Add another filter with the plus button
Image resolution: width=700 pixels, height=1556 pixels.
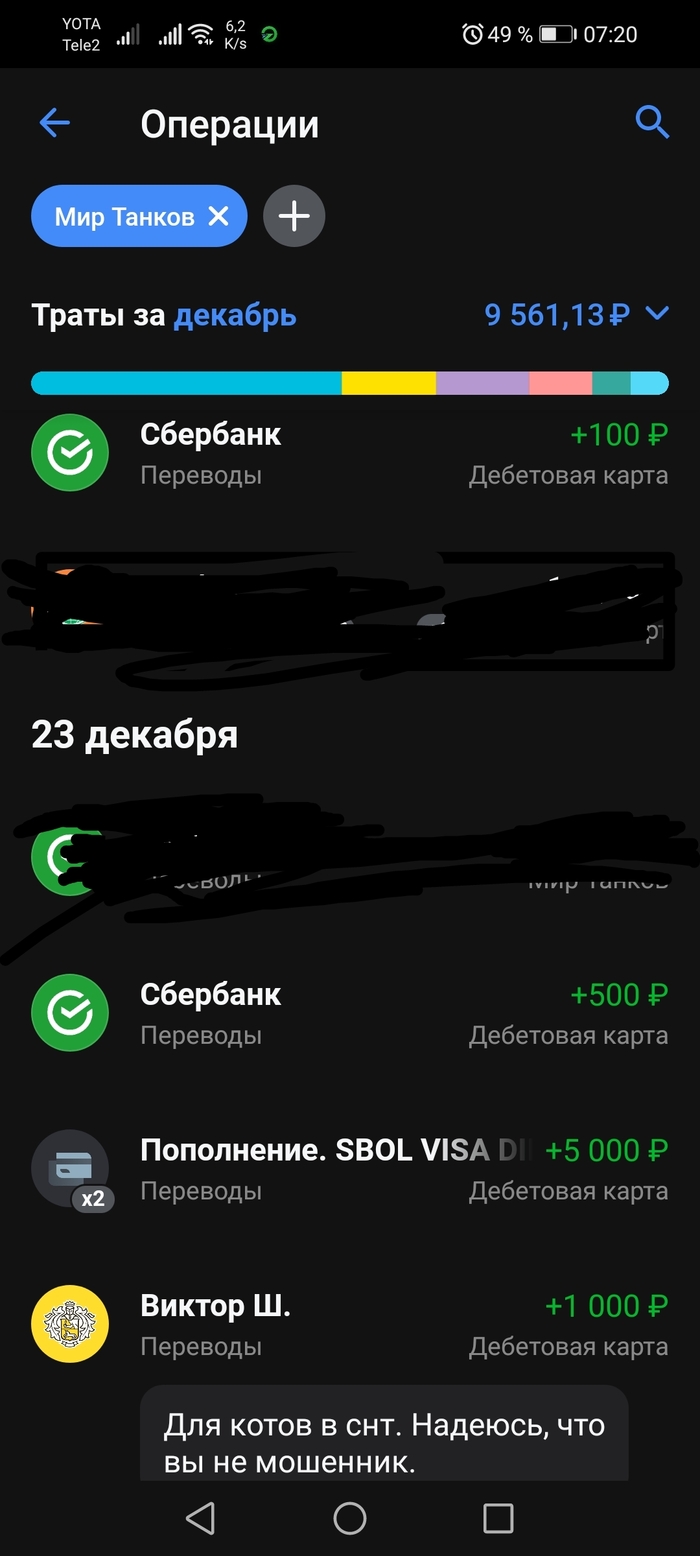pos(294,216)
